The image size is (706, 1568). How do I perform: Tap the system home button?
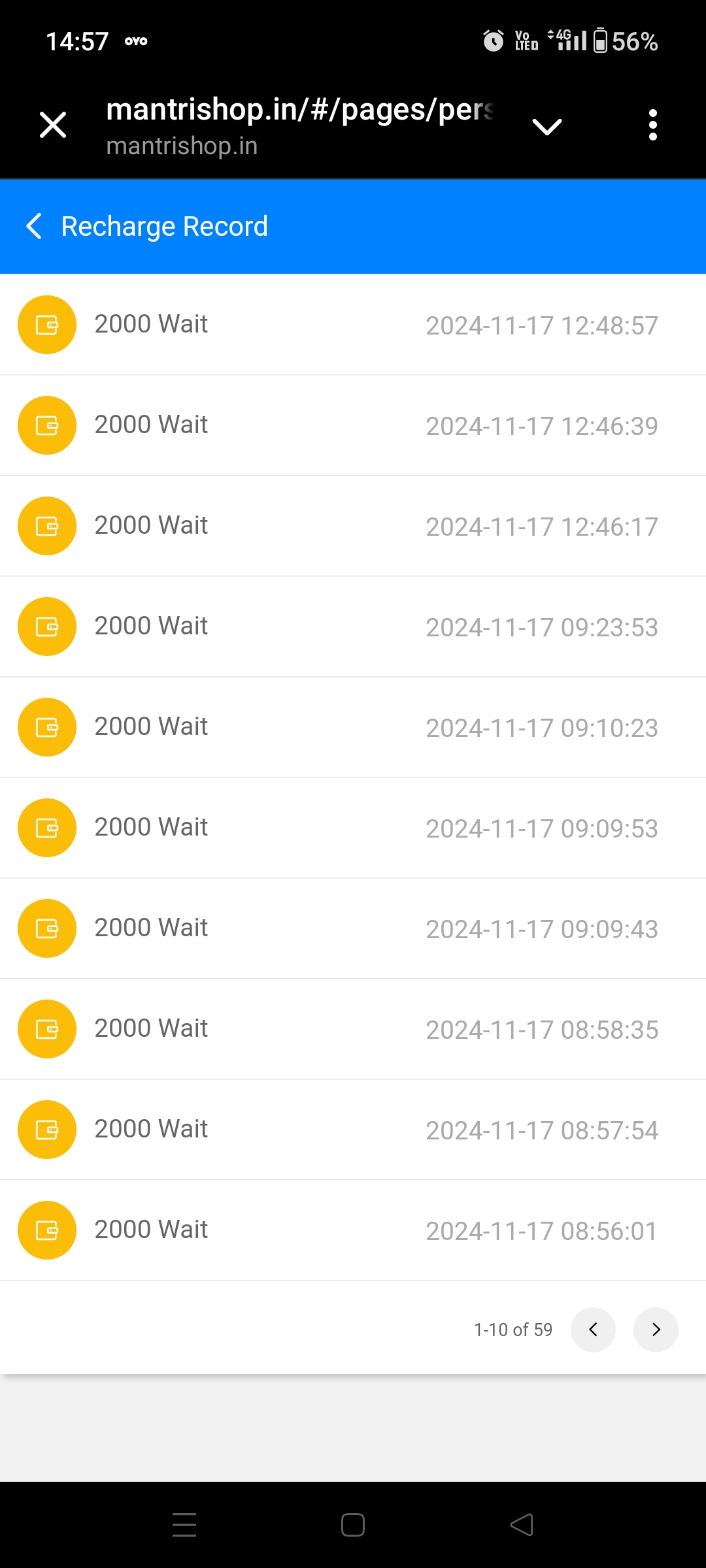pos(353,1525)
